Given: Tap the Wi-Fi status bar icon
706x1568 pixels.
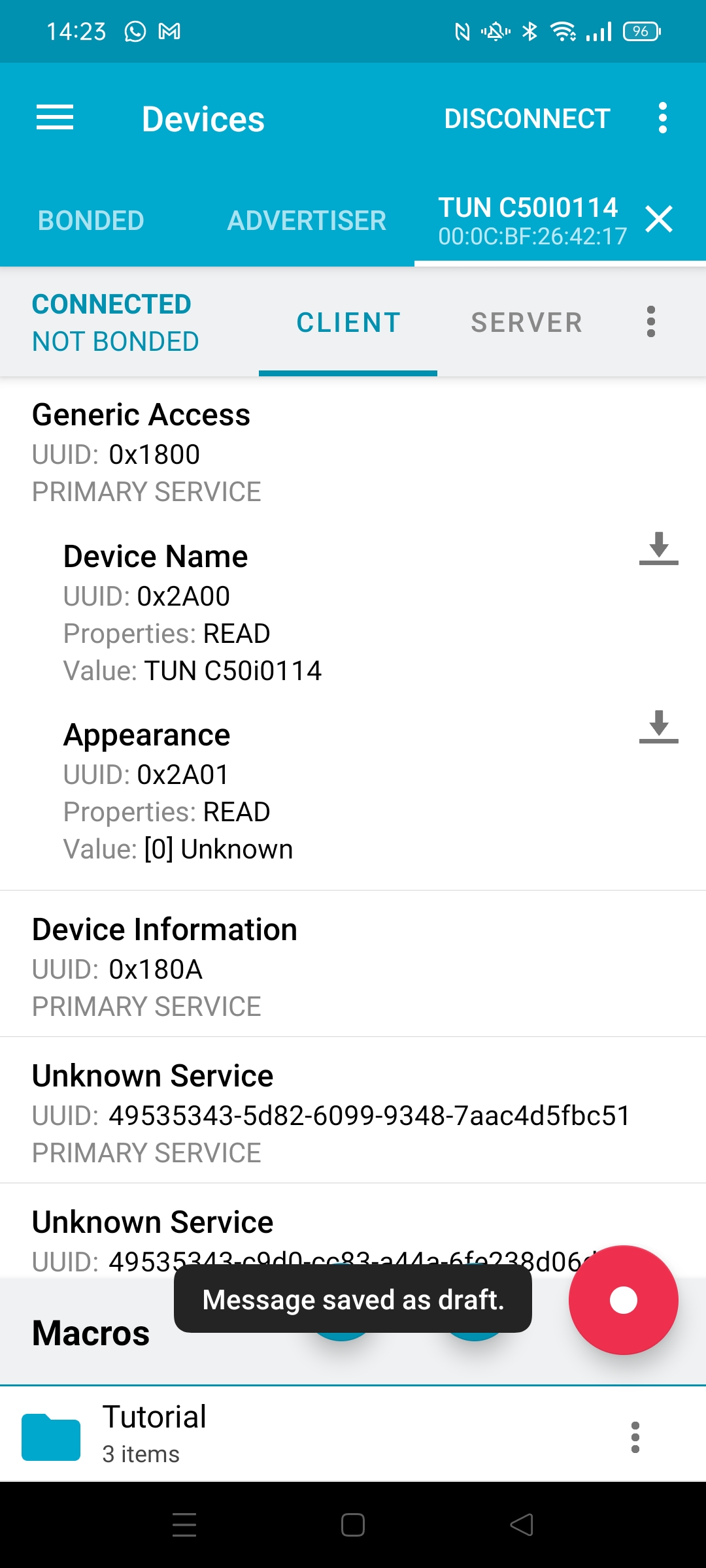Looking at the screenshot, I should pyautogui.click(x=563, y=31).
